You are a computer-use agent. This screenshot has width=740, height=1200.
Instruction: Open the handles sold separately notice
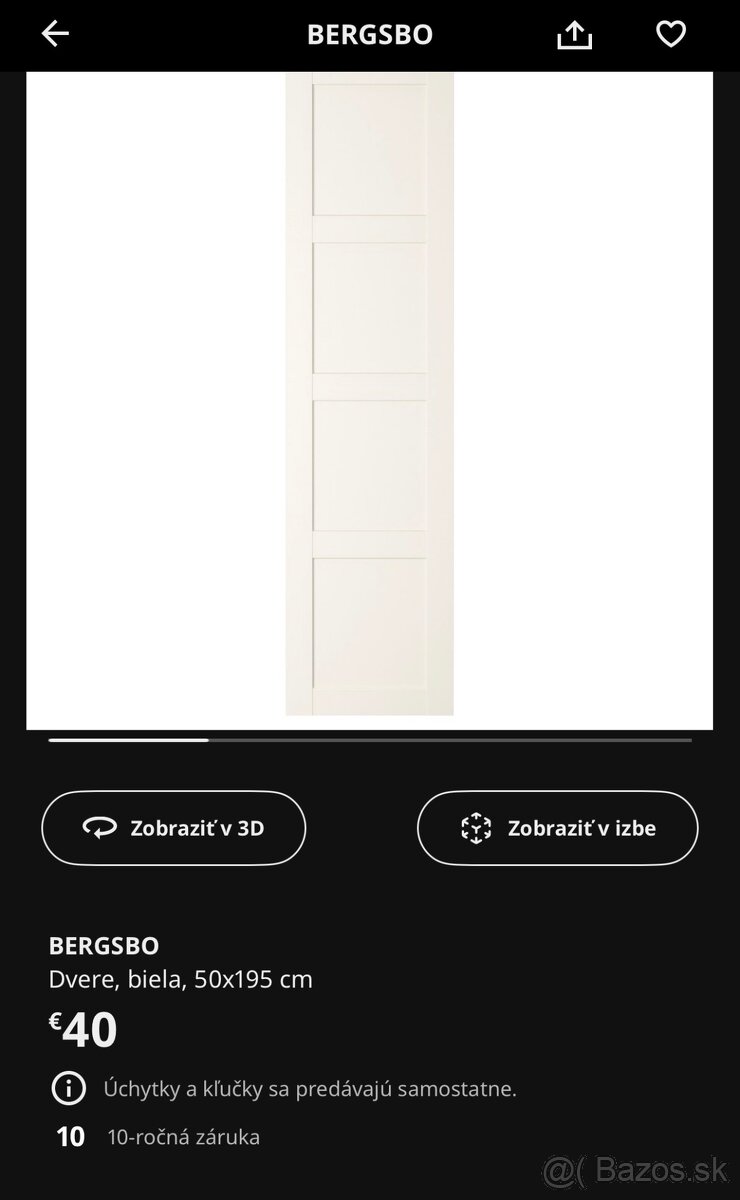tap(310, 1088)
